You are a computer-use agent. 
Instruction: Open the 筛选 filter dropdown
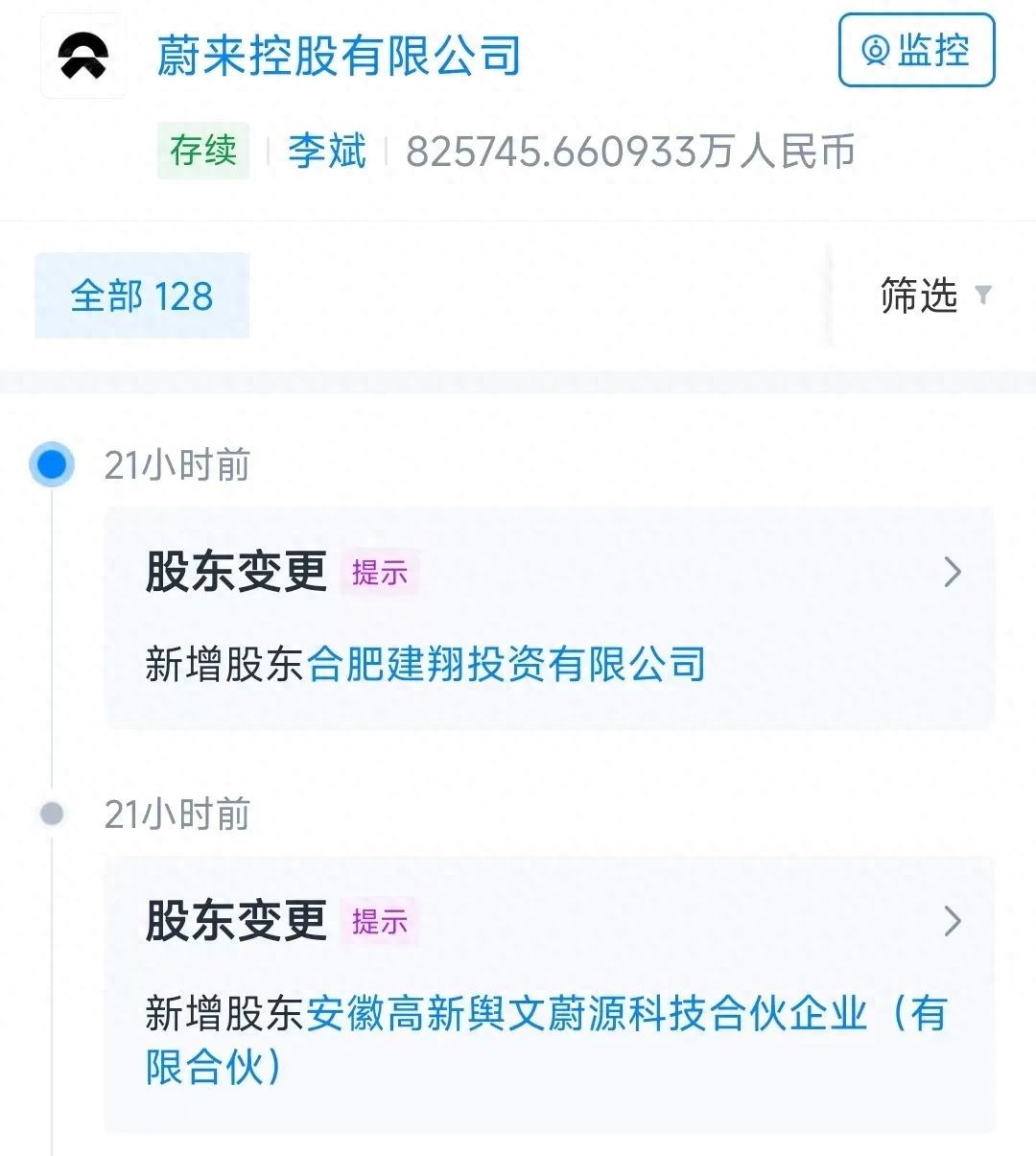[933, 295]
